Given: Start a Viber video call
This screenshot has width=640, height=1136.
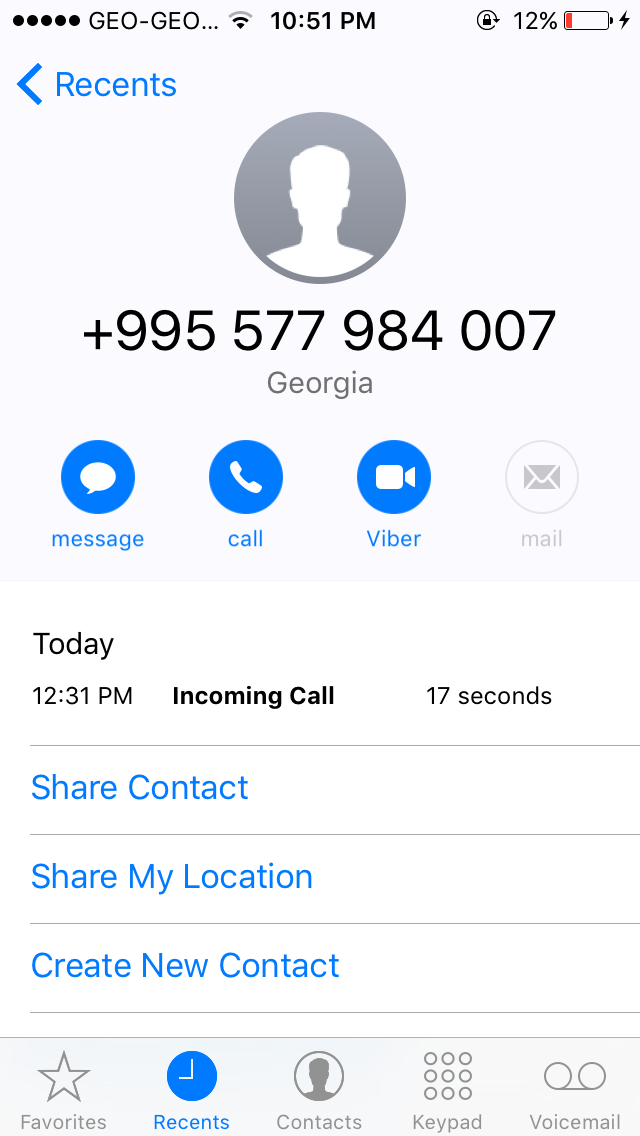Looking at the screenshot, I should pos(394,477).
